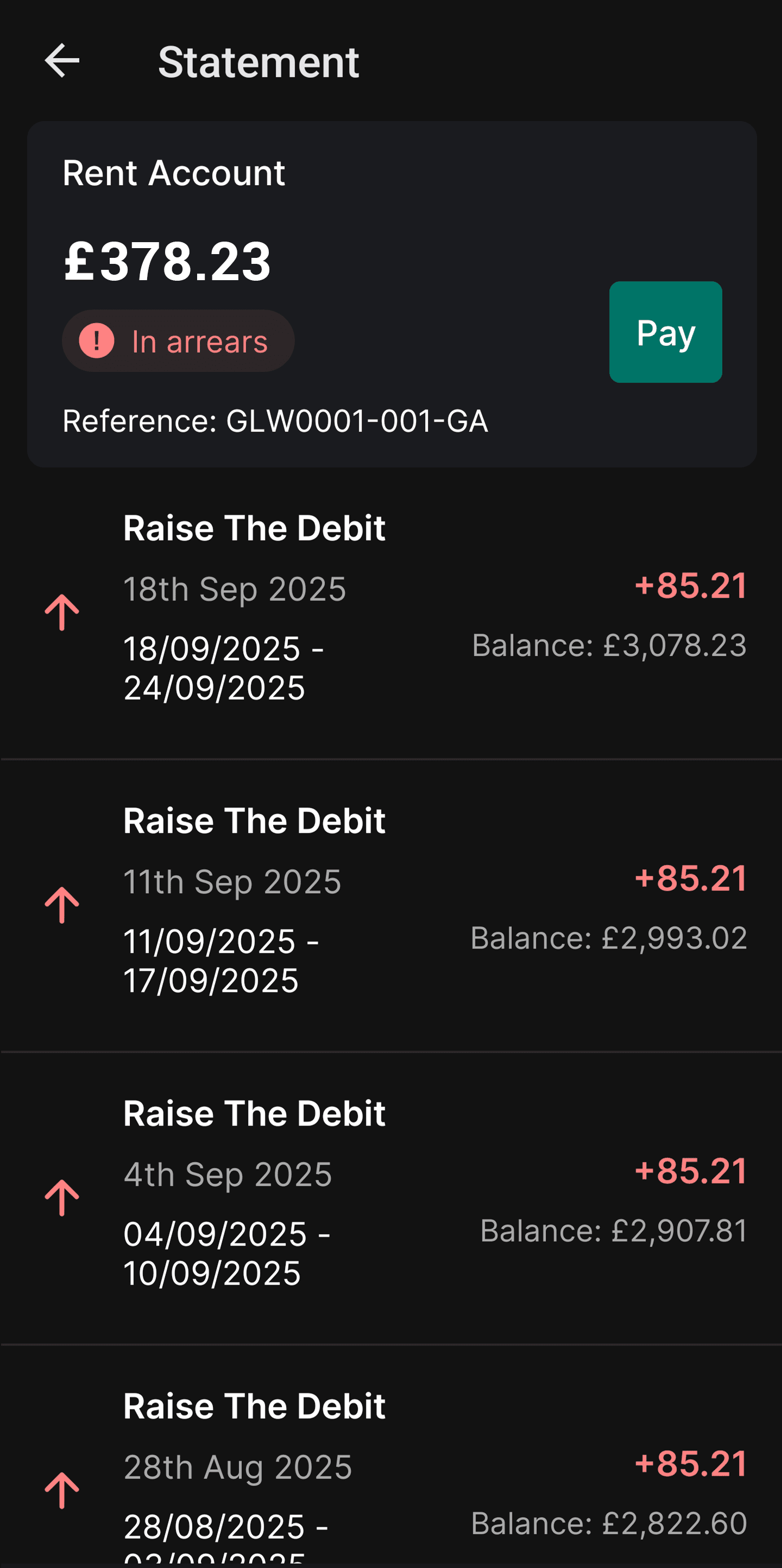Tap the debit arrow for 18th Sep 2025
The height and width of the screenshot is (1568, 782).
tap(61, 612)
